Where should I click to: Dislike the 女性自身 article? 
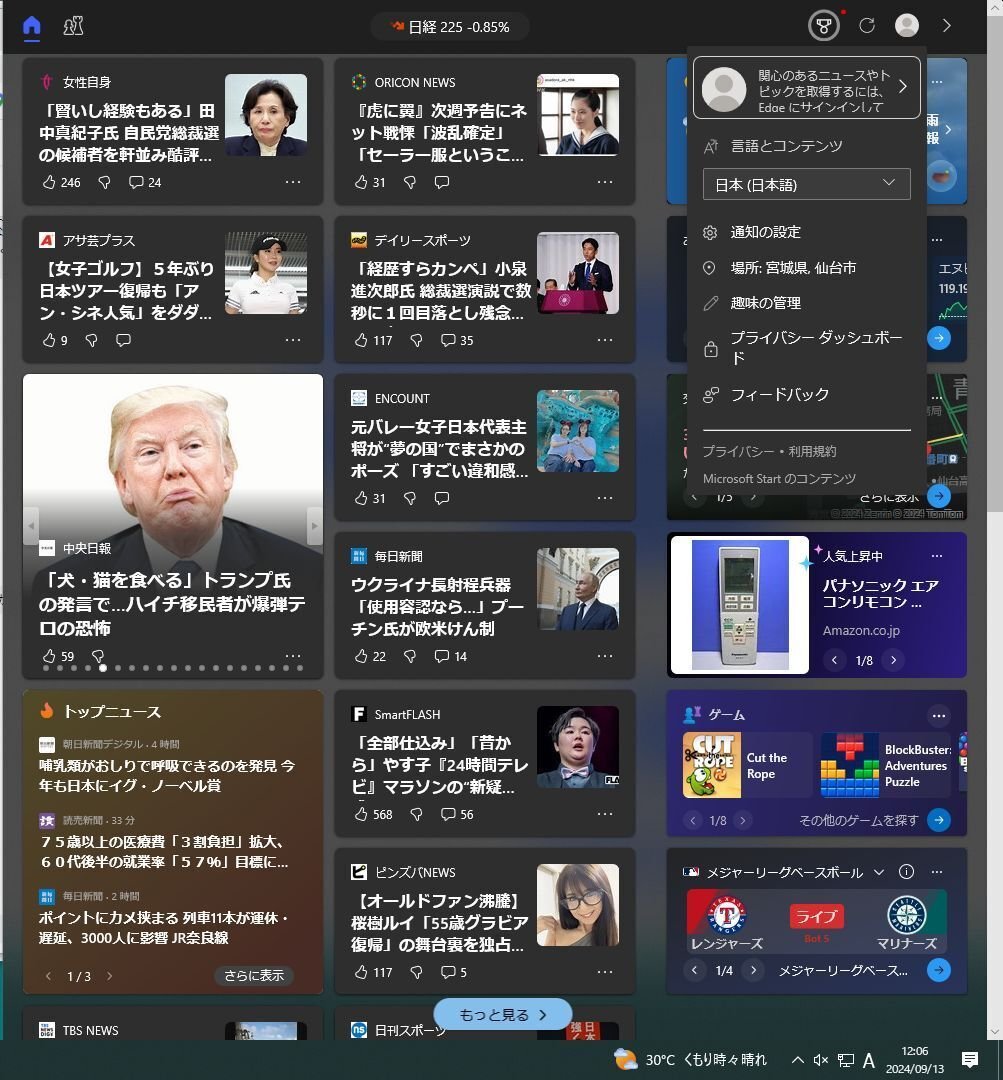point(103,182)
